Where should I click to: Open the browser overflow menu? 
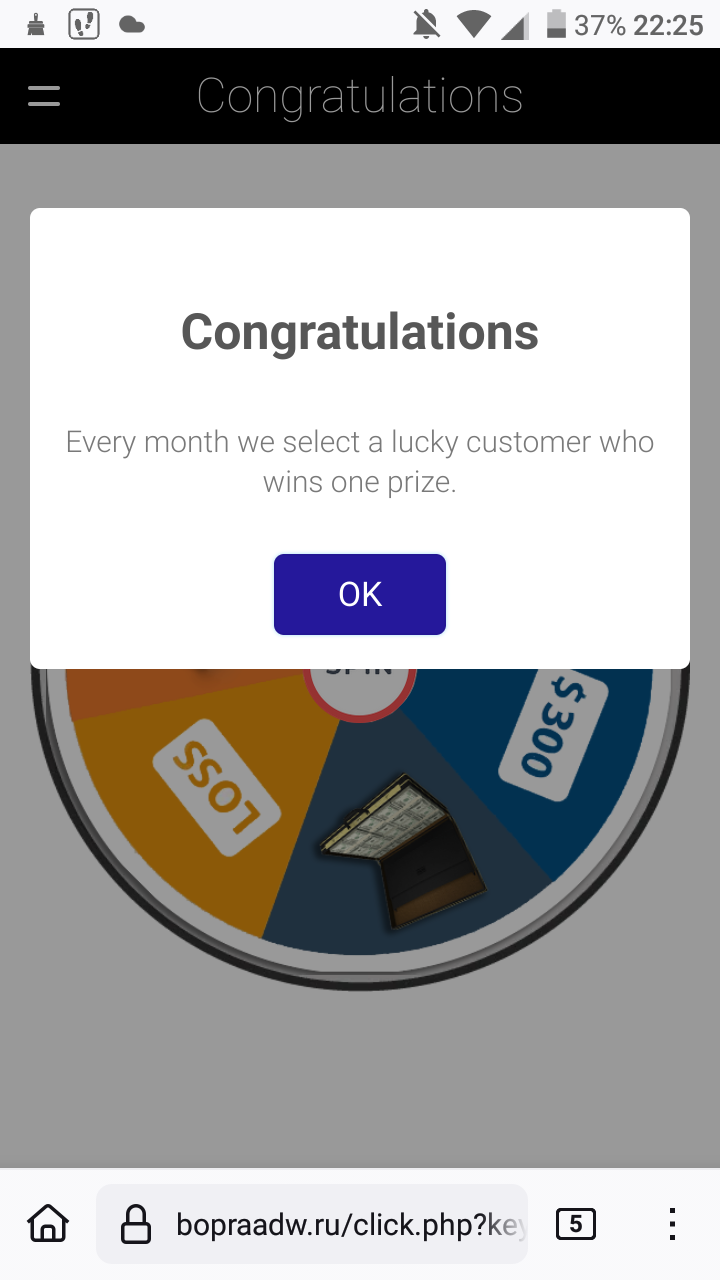(x=673, y=1224)
